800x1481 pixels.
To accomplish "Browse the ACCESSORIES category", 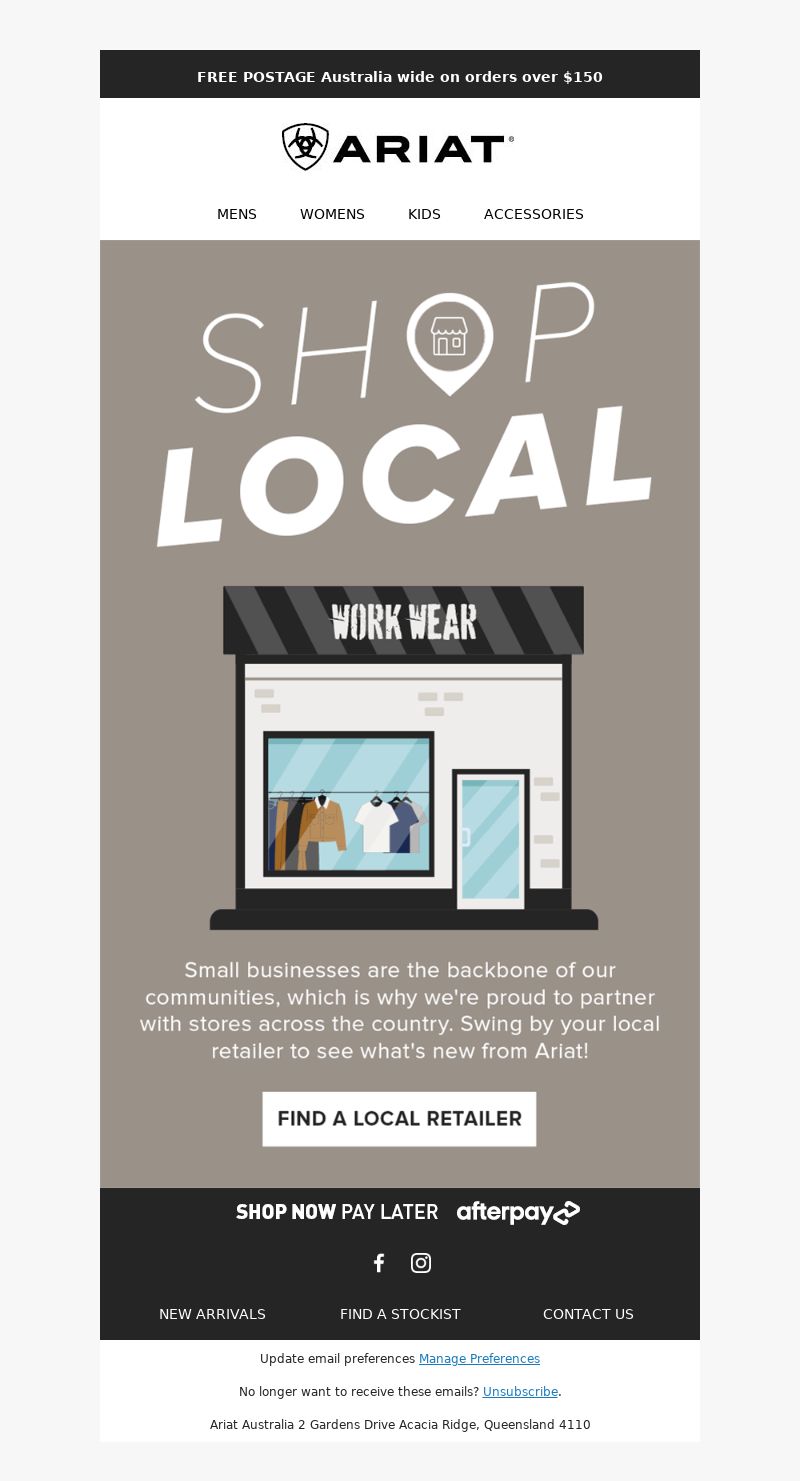I will 533,214.
